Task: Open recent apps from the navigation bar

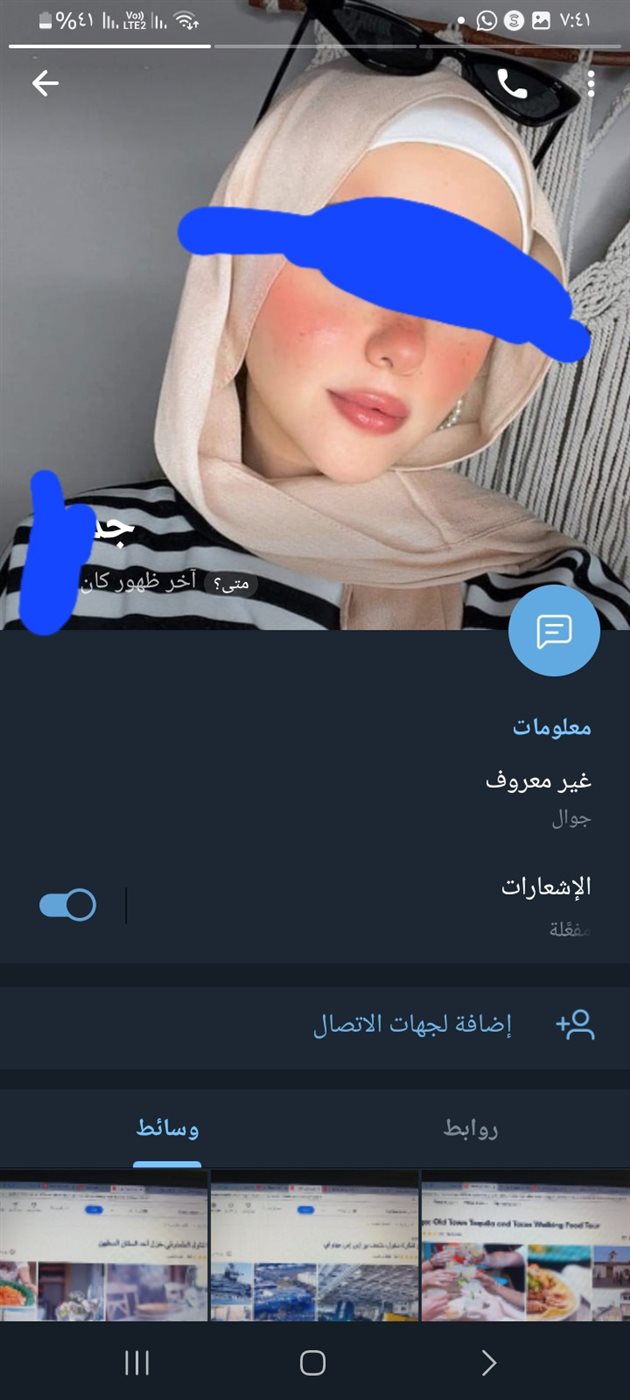Action: [x=136, y=1362]
